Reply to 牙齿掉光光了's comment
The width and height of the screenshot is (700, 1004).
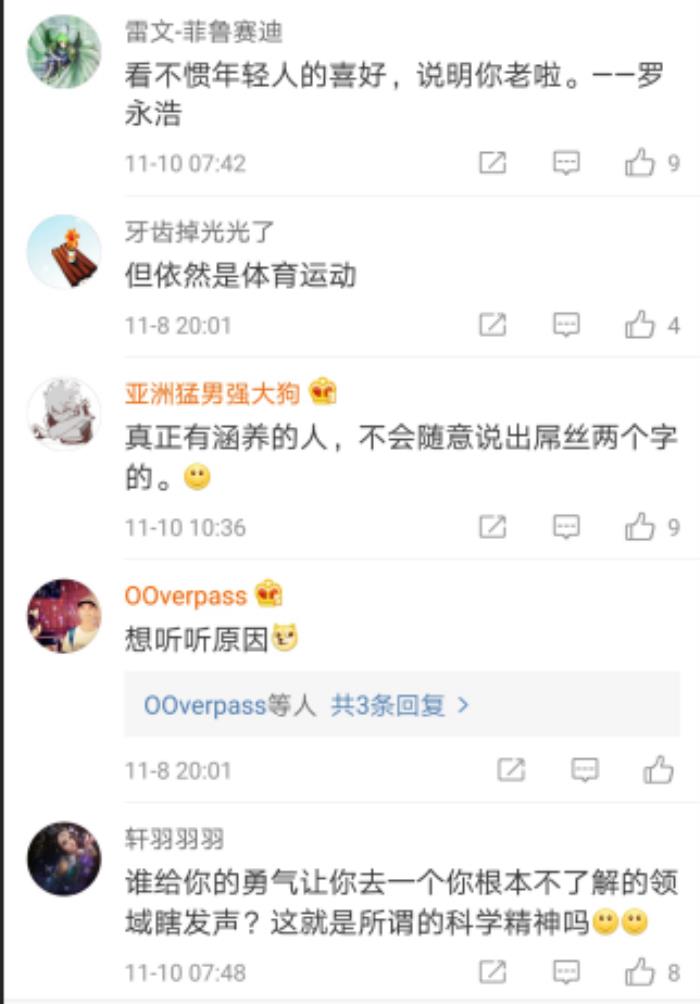567,324
